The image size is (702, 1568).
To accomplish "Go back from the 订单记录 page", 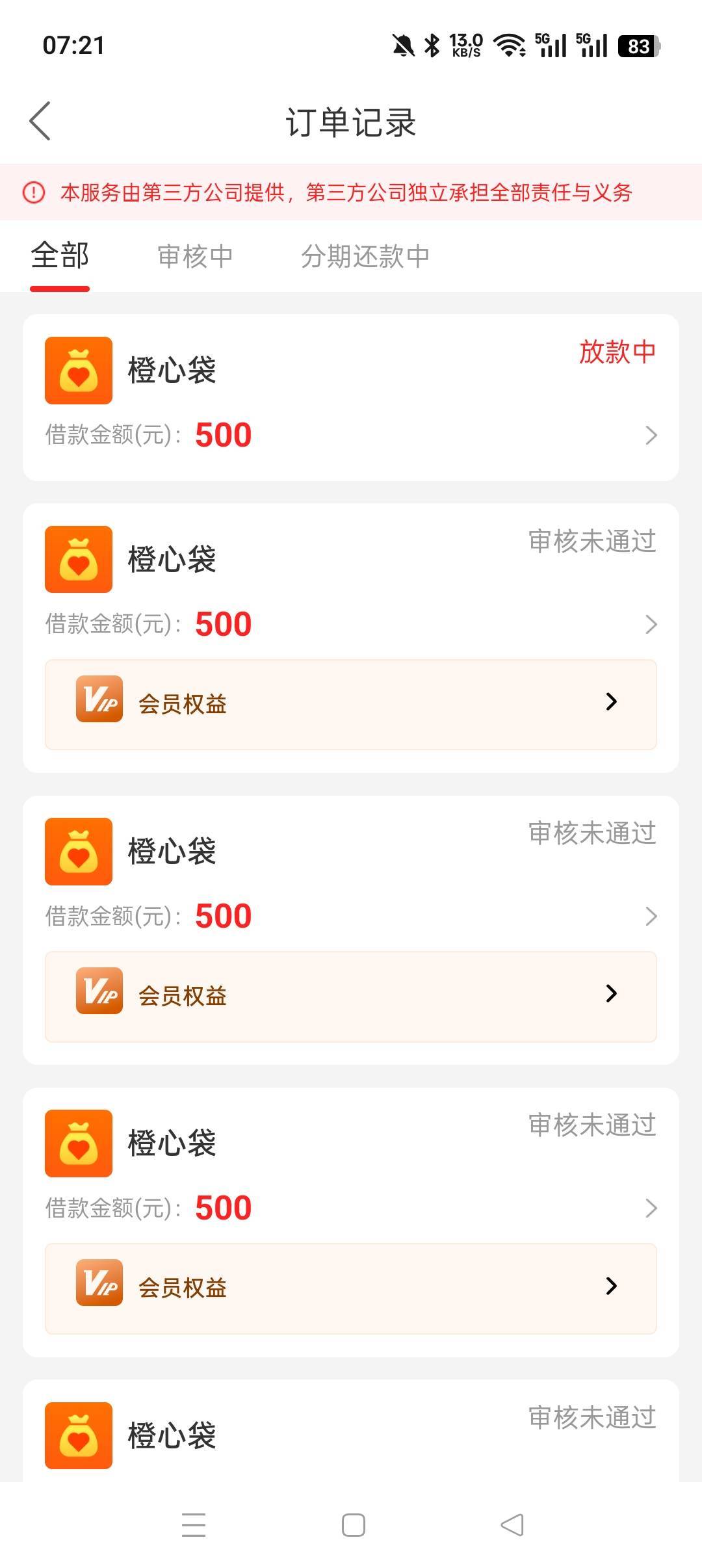I will pyautogui.click(x=40, y=121).
